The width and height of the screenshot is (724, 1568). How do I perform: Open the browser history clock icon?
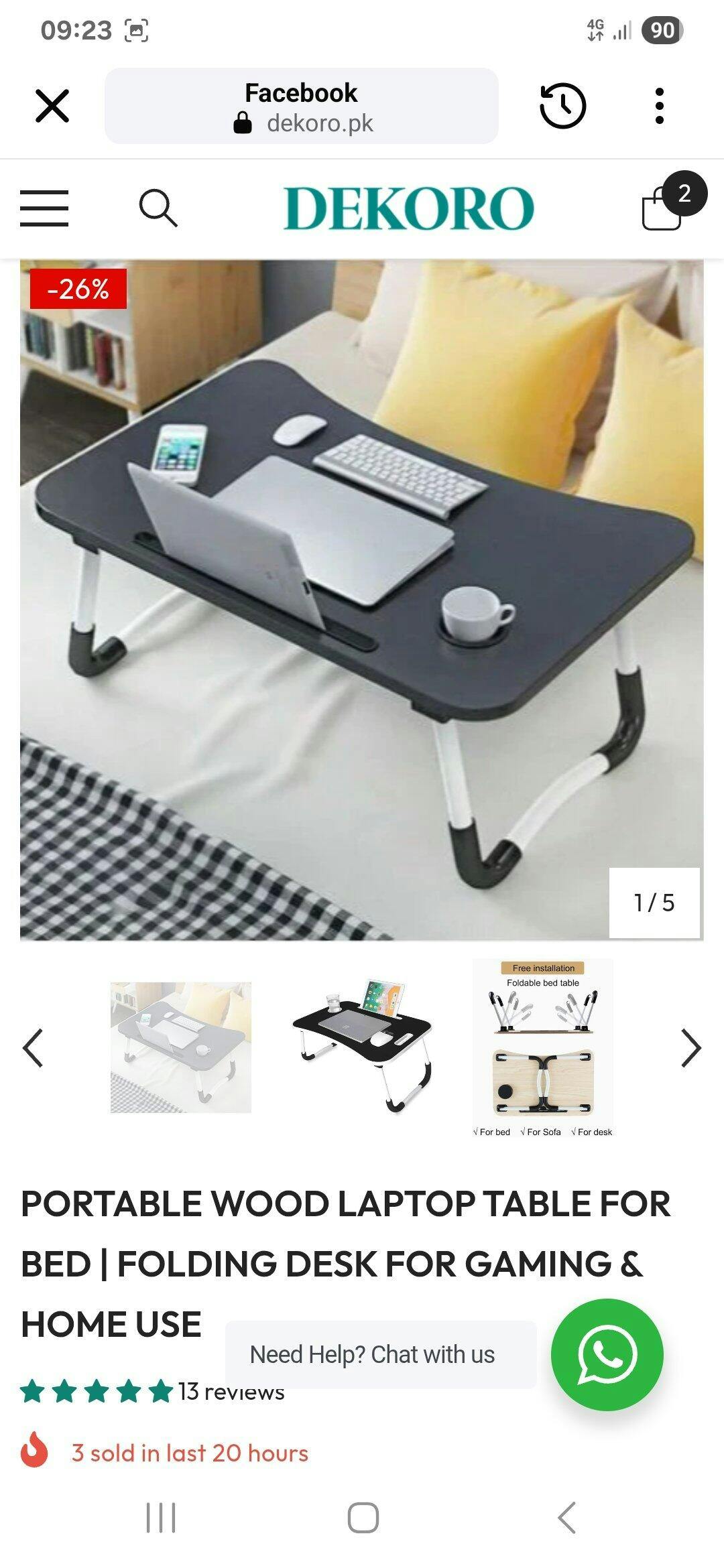point(563,106)
